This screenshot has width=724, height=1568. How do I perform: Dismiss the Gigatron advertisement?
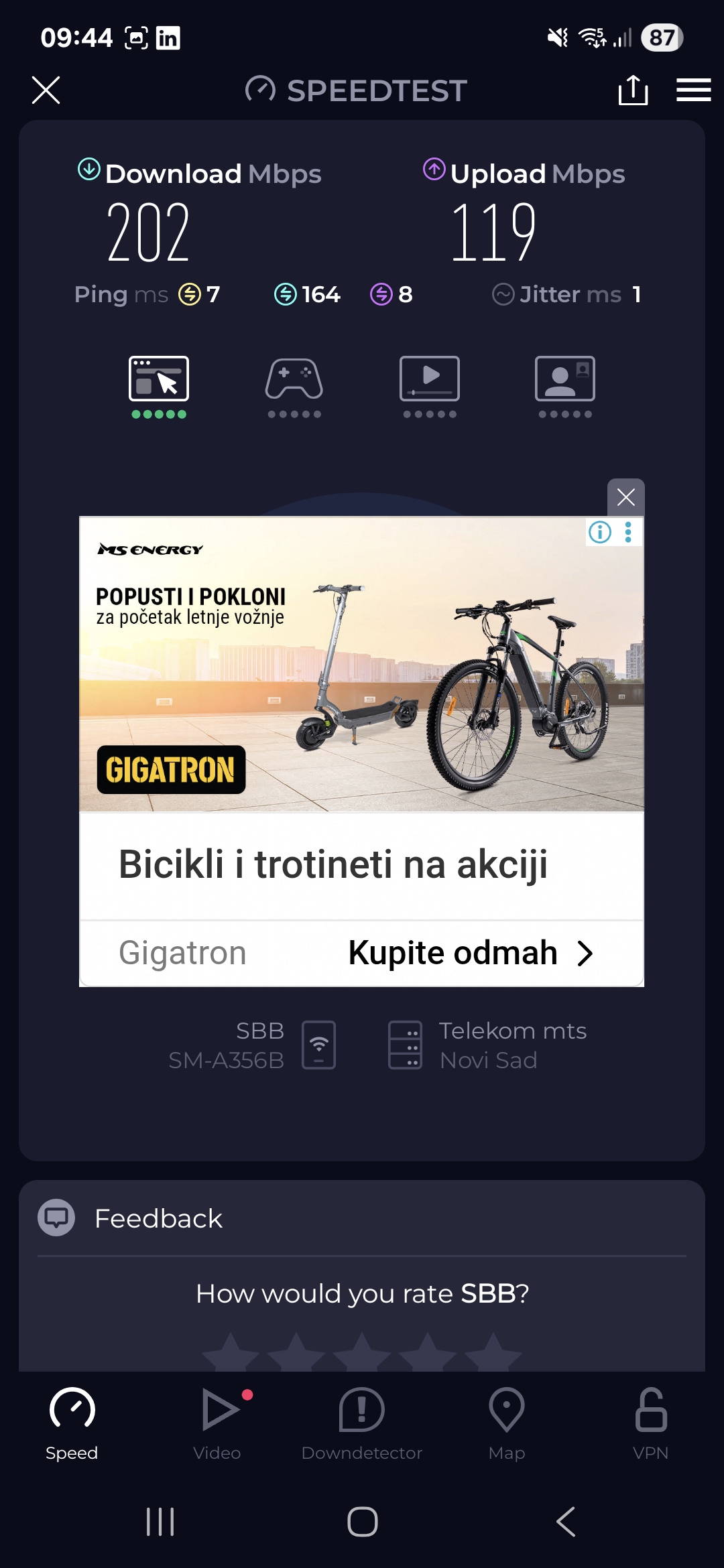tap(625, 497)
